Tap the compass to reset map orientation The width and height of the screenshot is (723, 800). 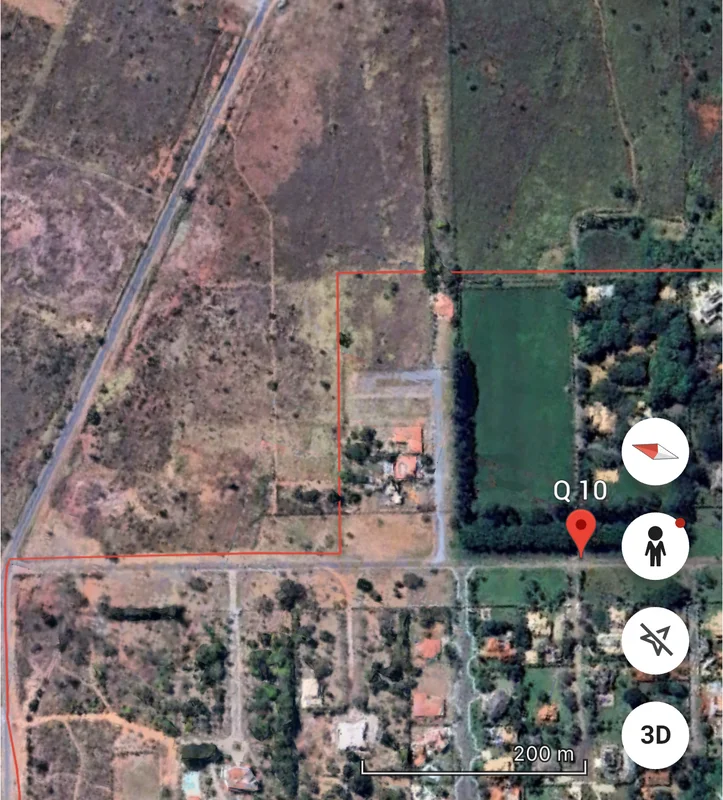pos(655,453)
